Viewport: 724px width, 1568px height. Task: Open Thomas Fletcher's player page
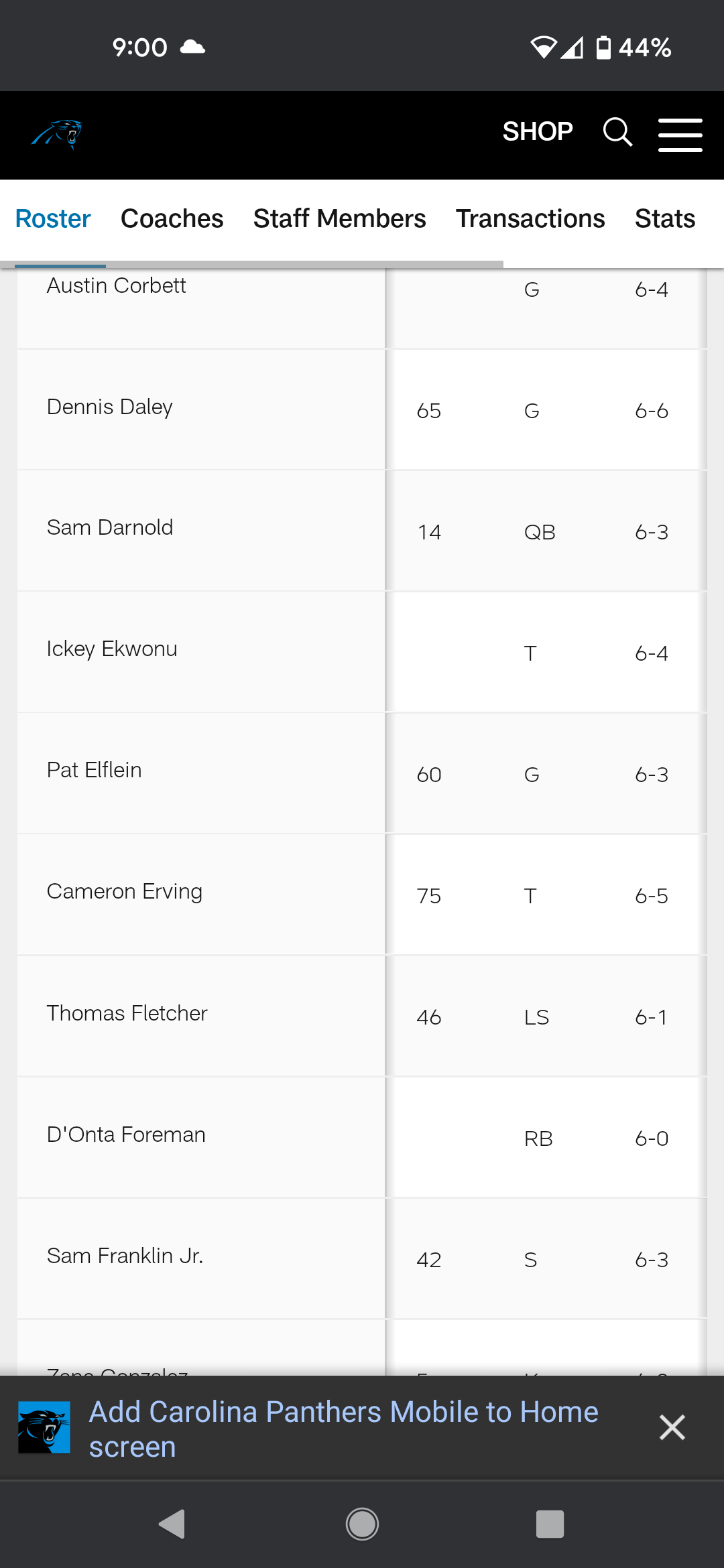(127, 1013)
